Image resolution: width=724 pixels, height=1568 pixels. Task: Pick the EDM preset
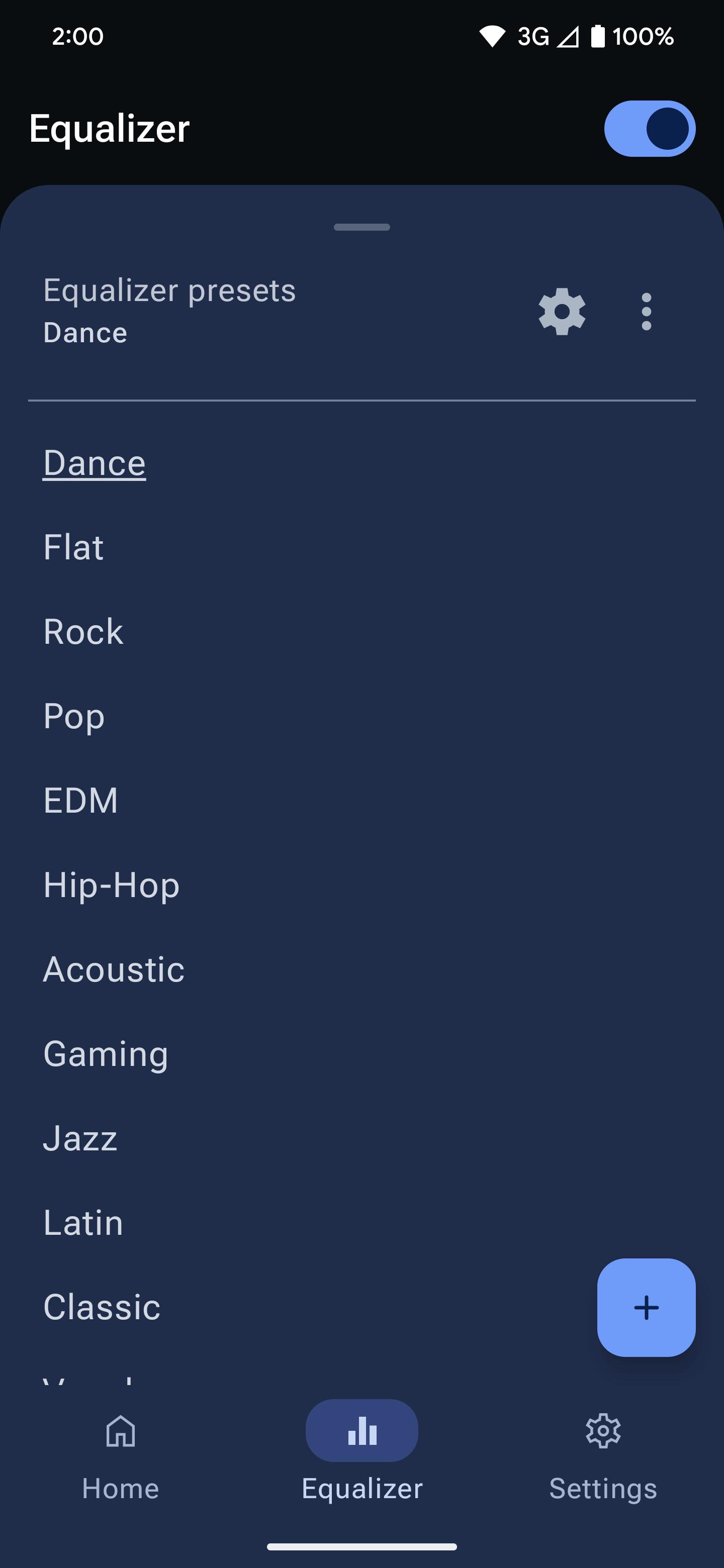click(81, 800)
